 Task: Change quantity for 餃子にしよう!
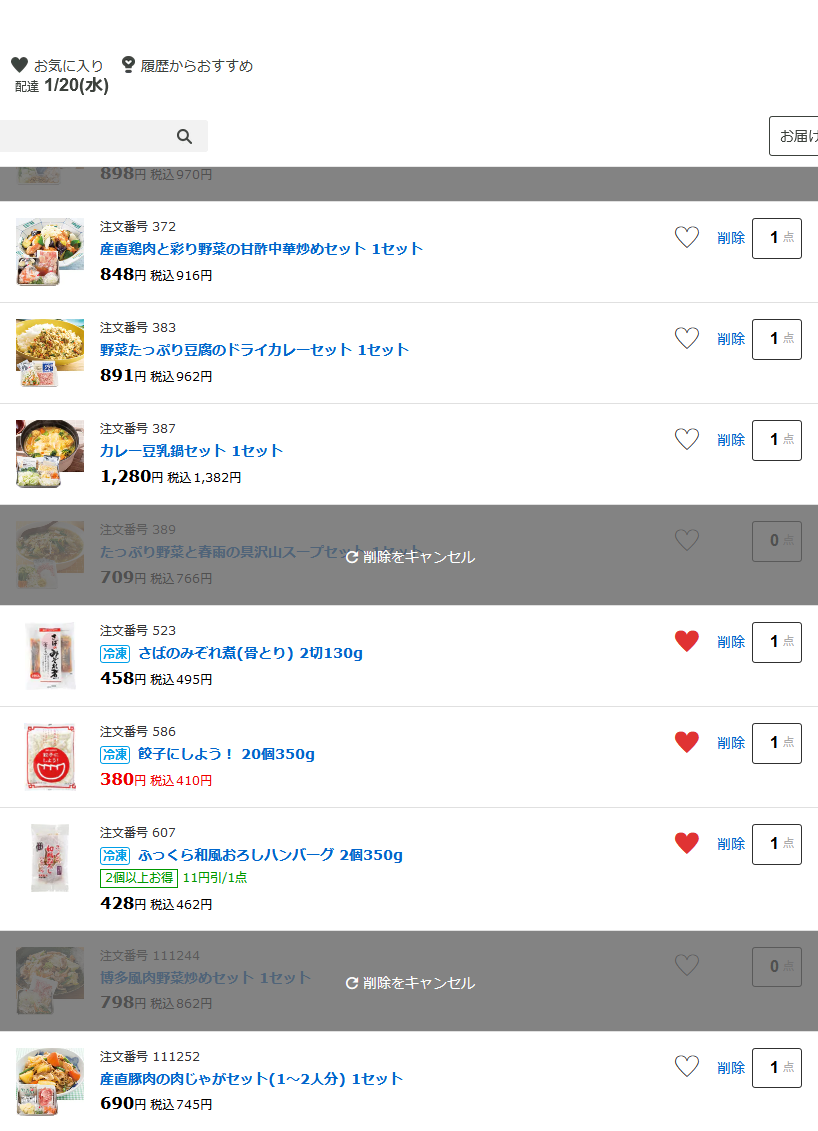pos(776,743)
